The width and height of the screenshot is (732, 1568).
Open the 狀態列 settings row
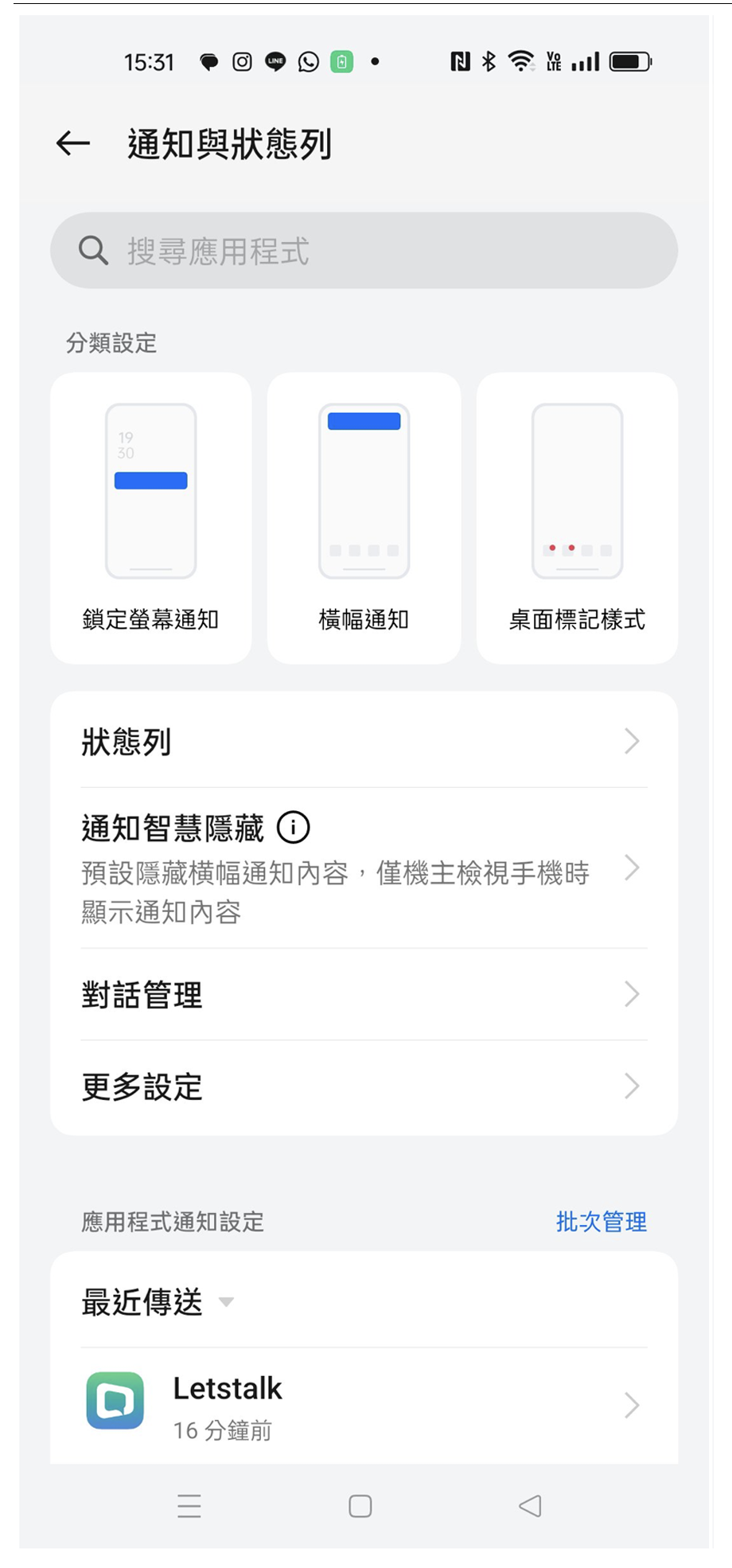click(364, 741)
